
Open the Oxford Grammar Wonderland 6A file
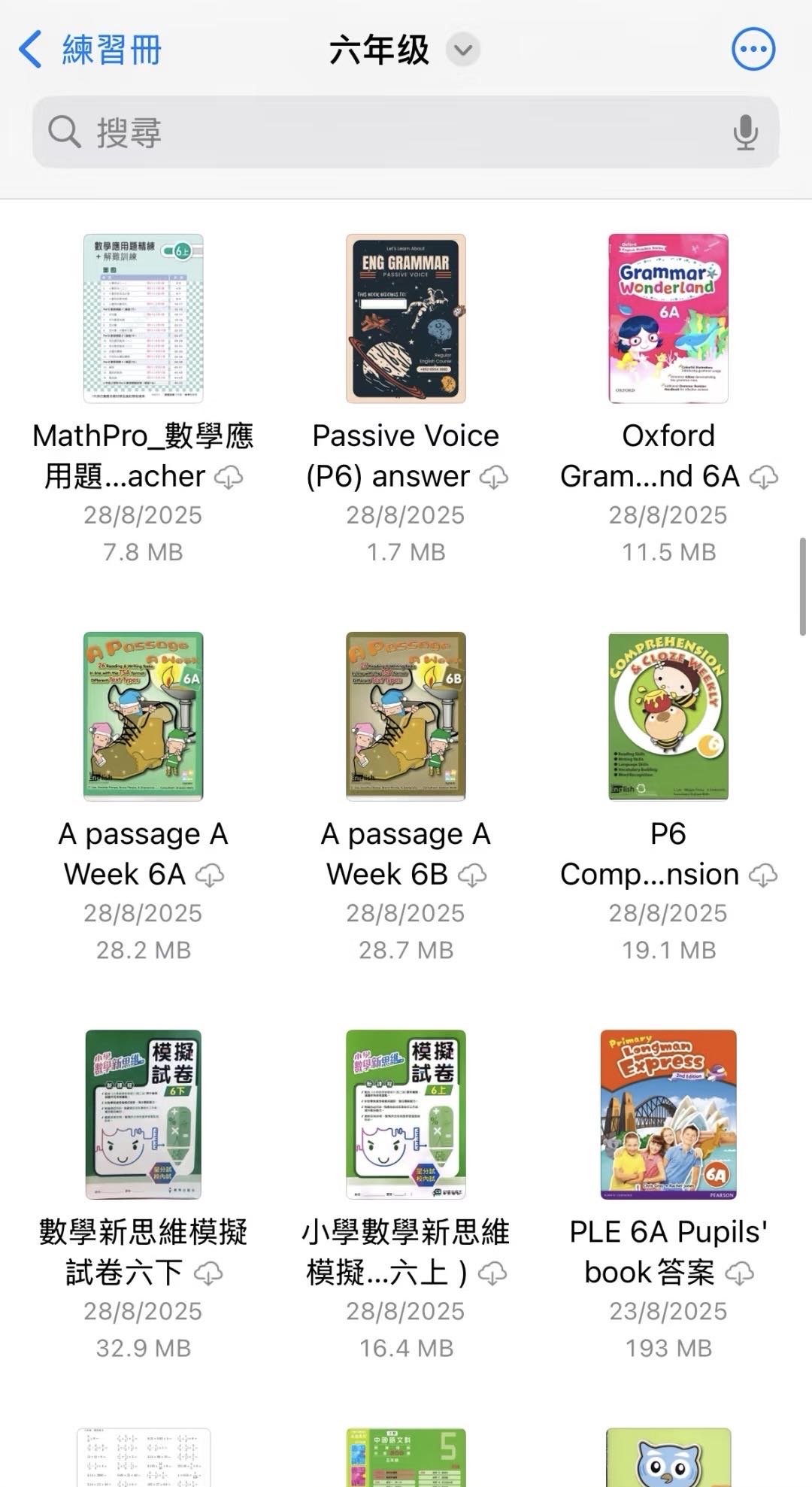tap(668, 319)
